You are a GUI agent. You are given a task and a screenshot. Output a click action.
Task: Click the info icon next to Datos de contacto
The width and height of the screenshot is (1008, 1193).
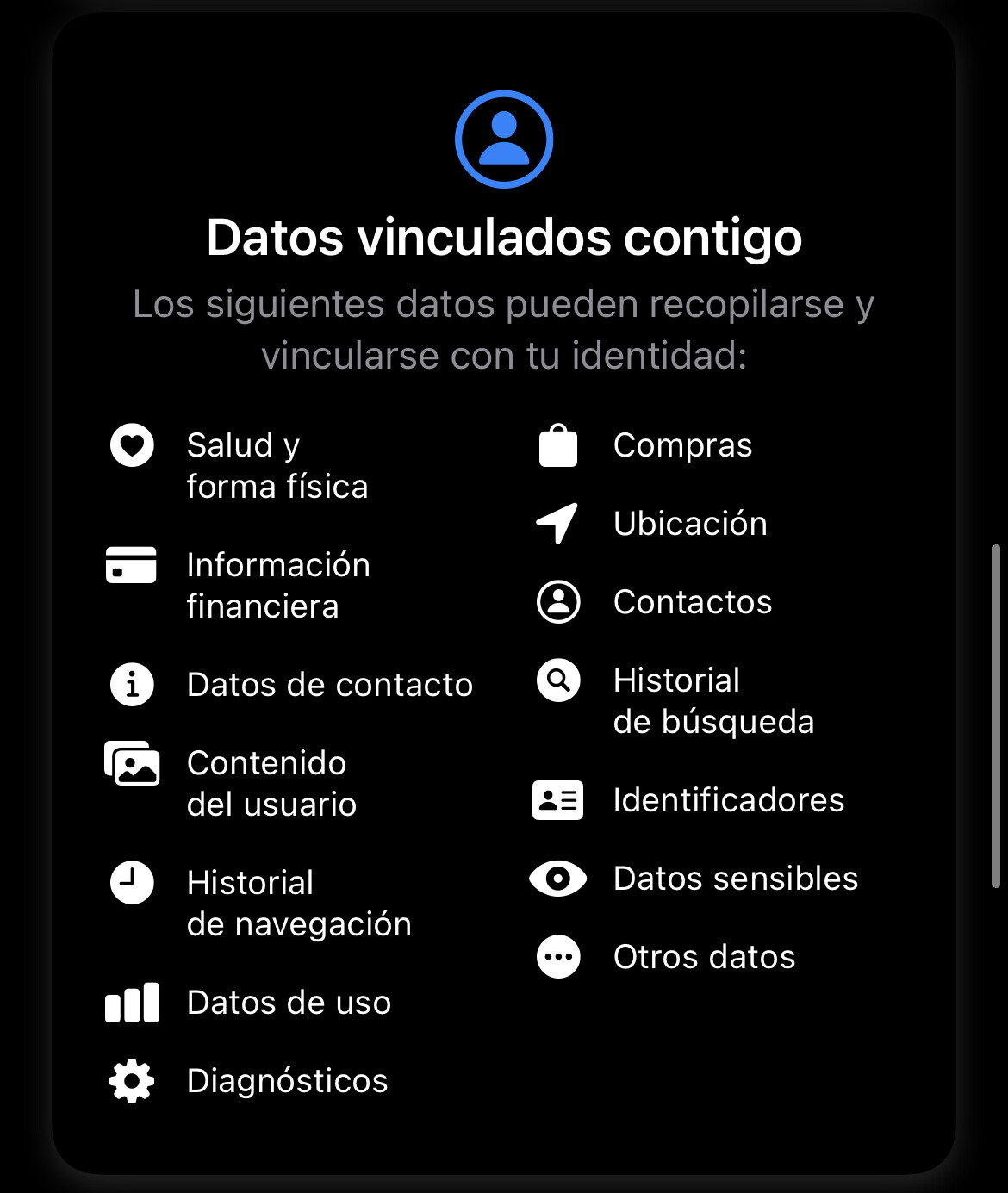click(x=131, y=685)
